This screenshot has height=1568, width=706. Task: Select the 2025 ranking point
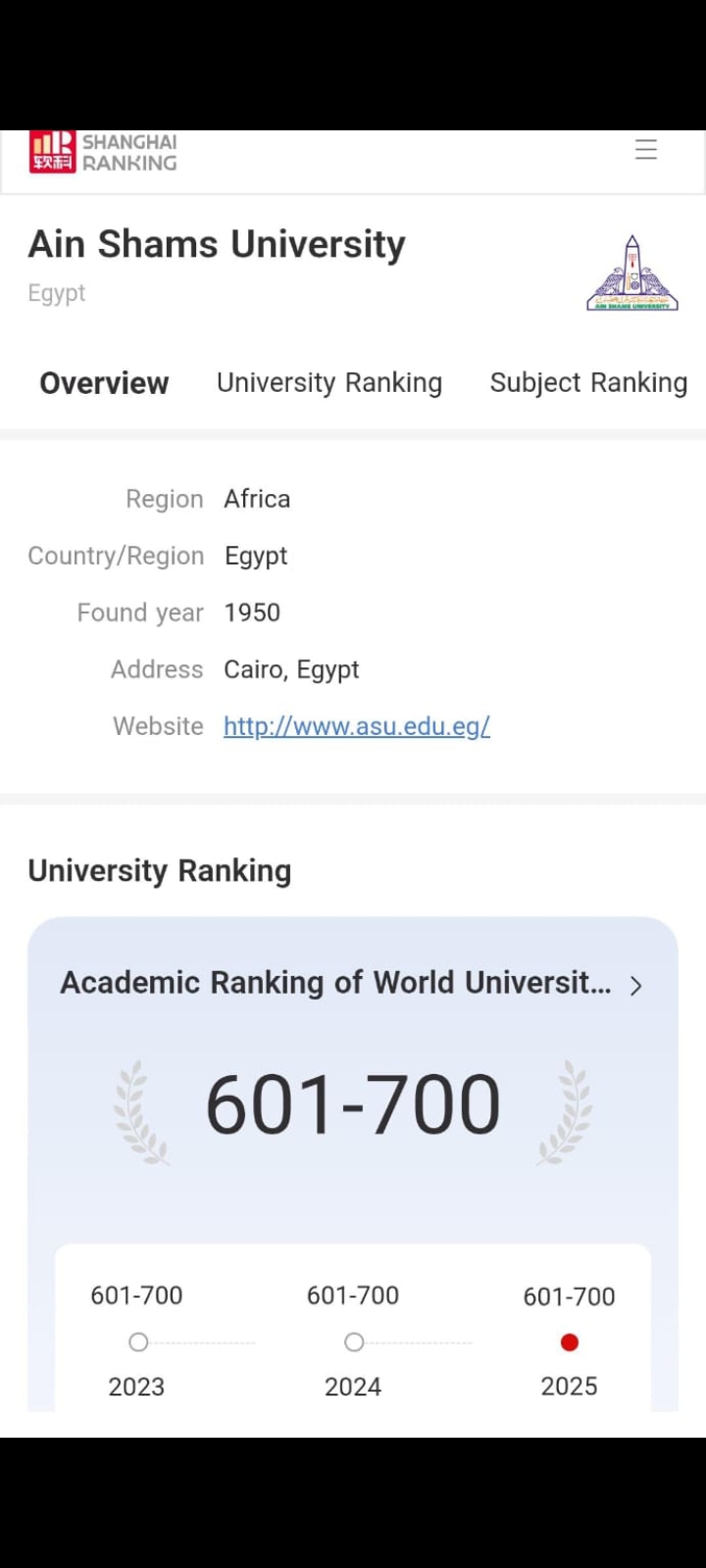click(570, 1343)
